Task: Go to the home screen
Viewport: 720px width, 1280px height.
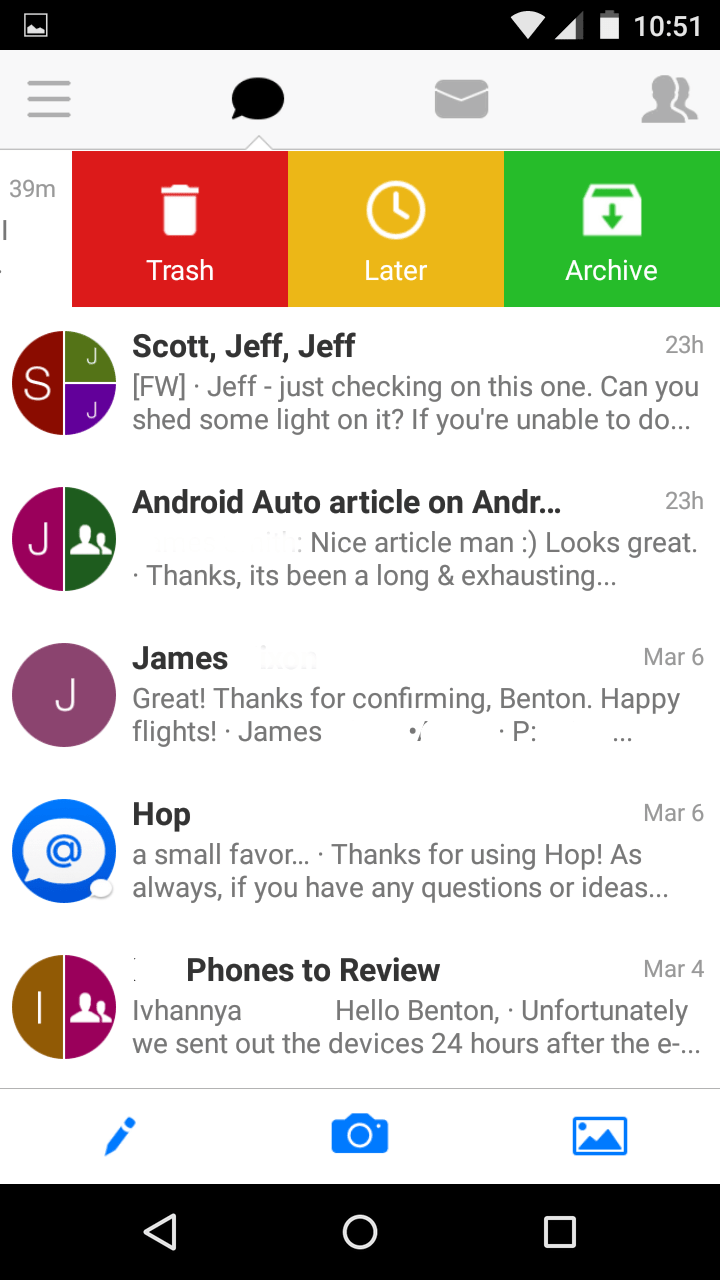Action: tap(360, 1232)
